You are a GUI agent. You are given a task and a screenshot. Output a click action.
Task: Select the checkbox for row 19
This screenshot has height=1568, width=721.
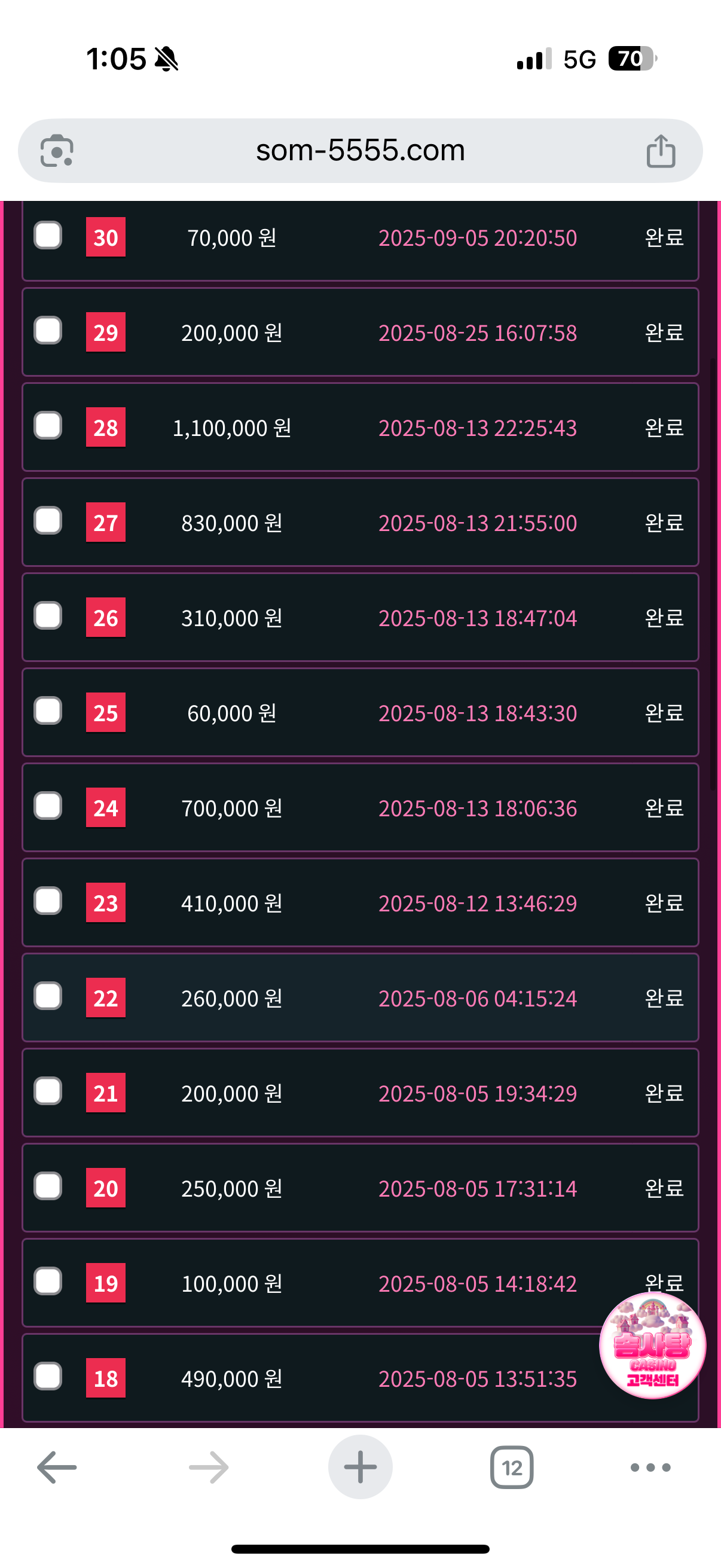(x=48, y=1281)
